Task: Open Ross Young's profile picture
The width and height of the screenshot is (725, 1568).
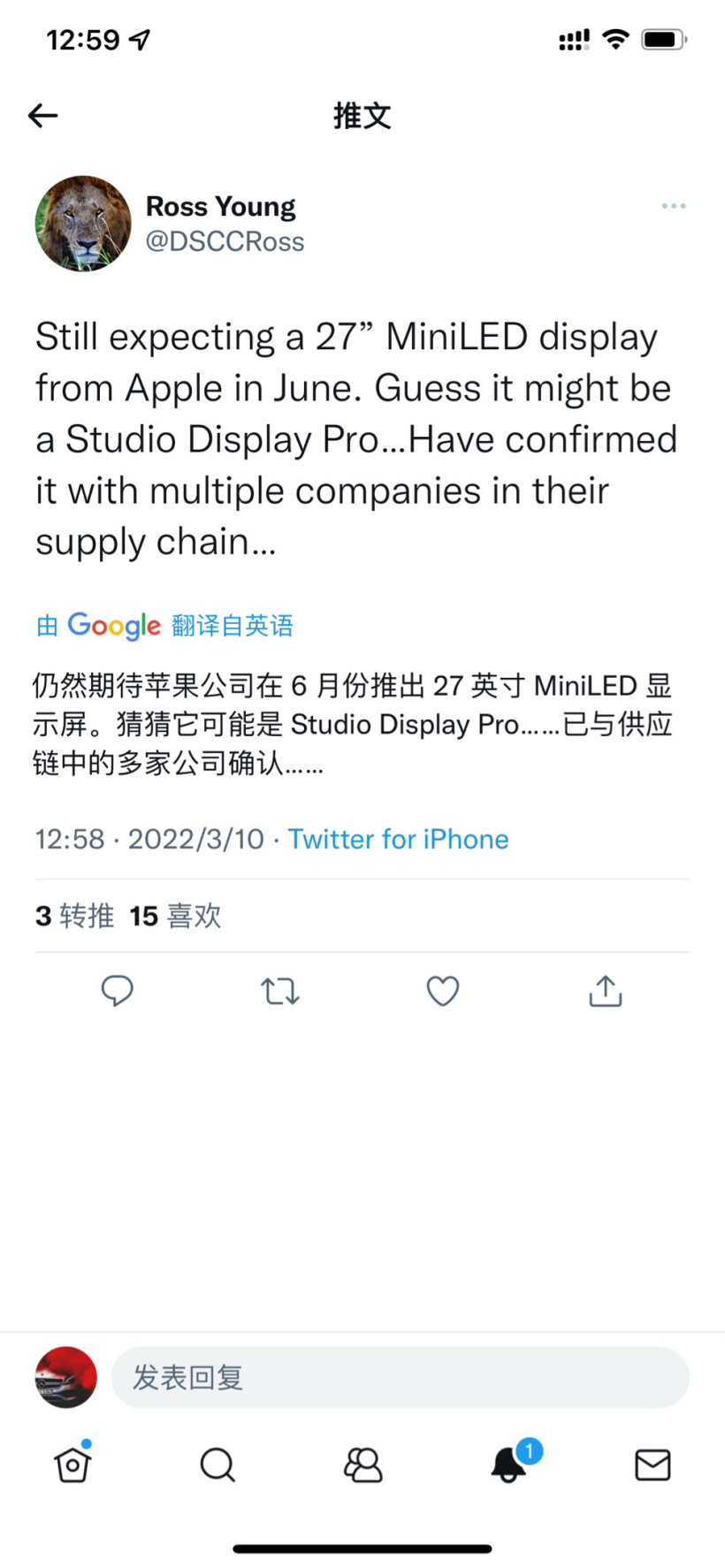Action: 83,224
